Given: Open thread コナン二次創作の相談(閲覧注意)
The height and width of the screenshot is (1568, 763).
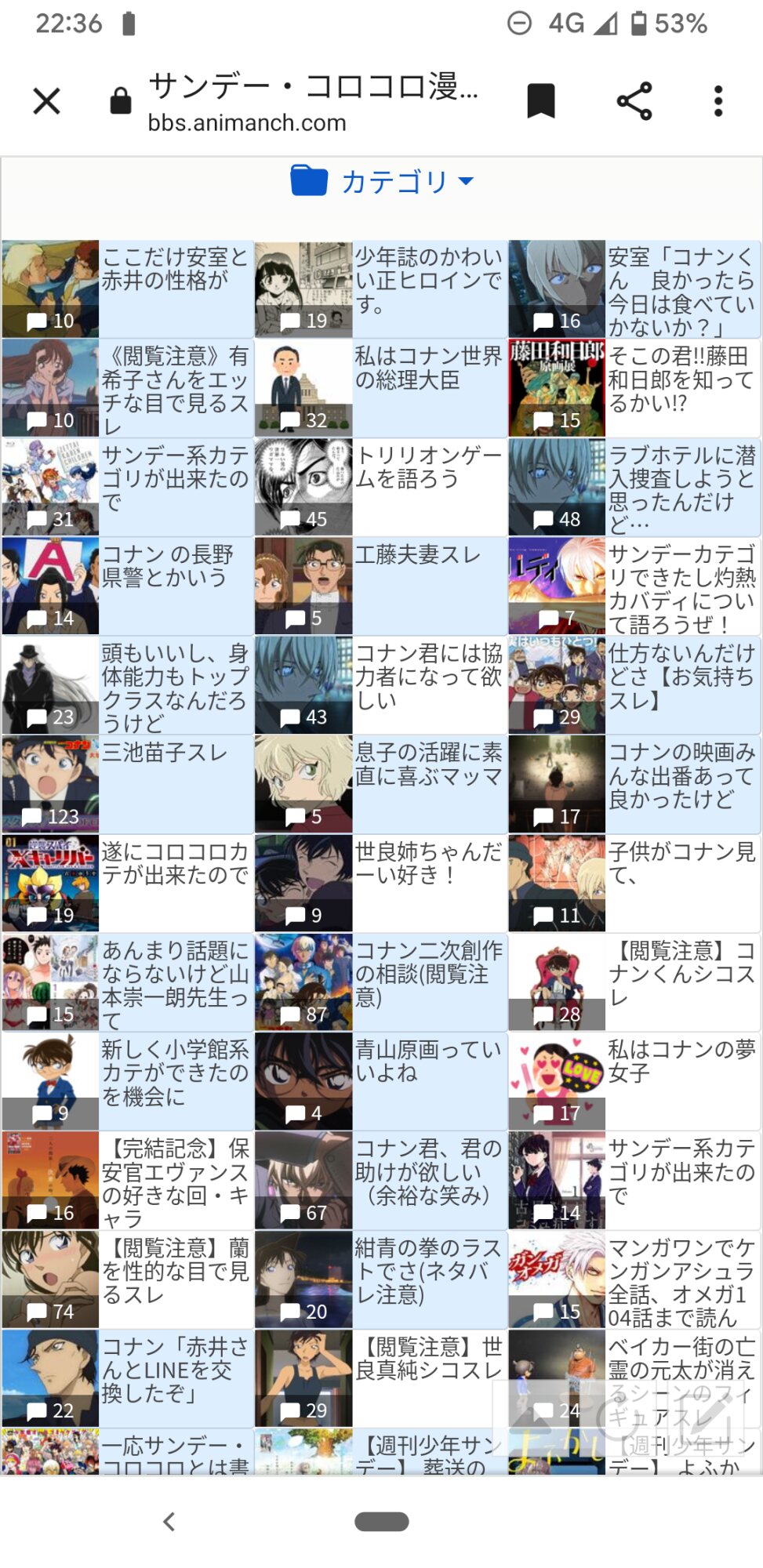Looking at the screenshot, I should [381, 982].
